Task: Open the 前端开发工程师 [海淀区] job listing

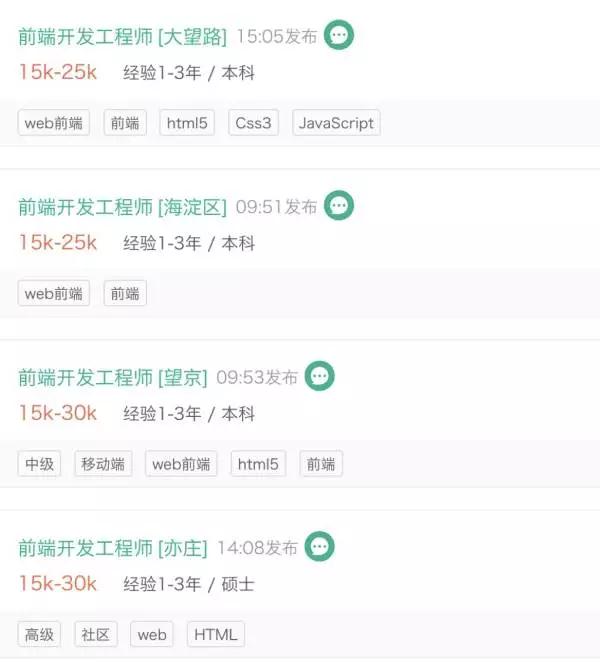Action: coord(122,207)
